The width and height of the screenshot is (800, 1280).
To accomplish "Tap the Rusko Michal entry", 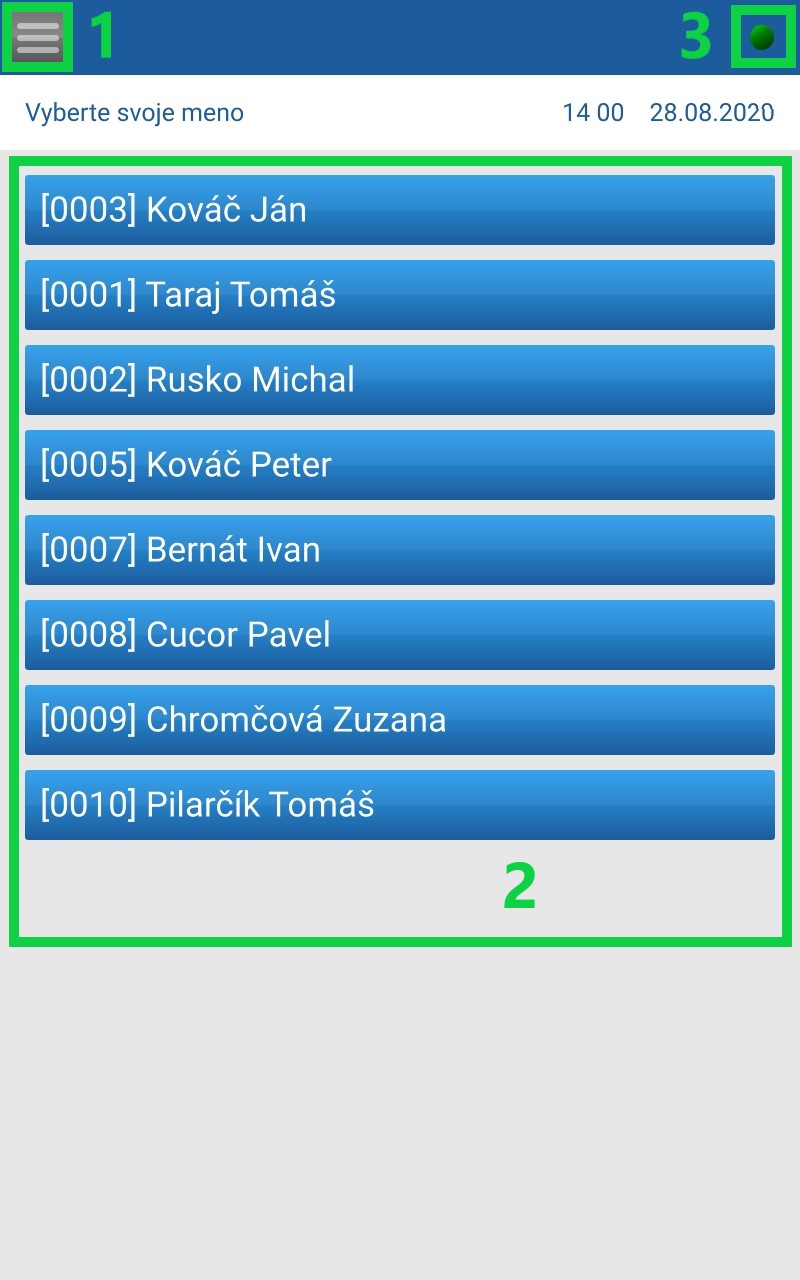I will pyautogui.click(x=400, y=380).
